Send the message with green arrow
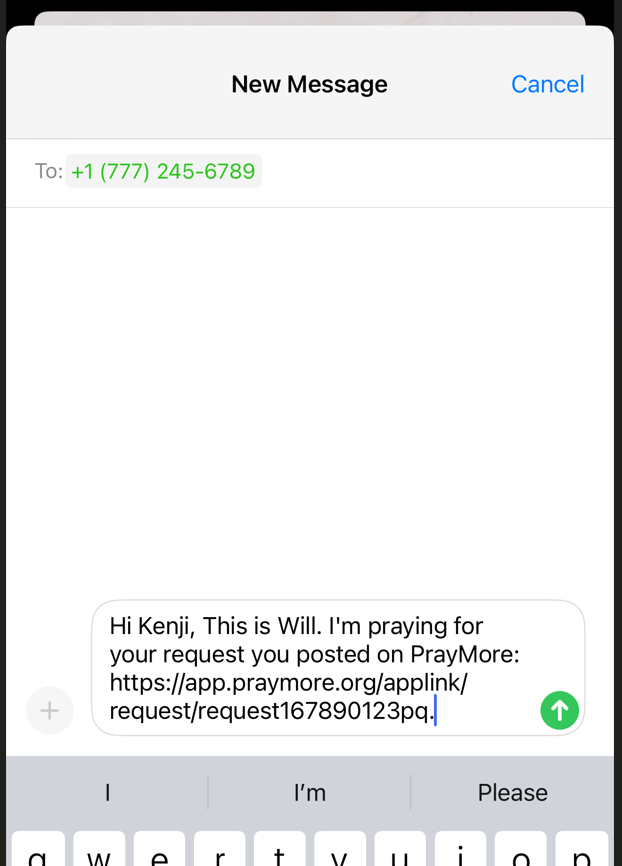Viewport: 622px width, 866px height. pos(560,710)
